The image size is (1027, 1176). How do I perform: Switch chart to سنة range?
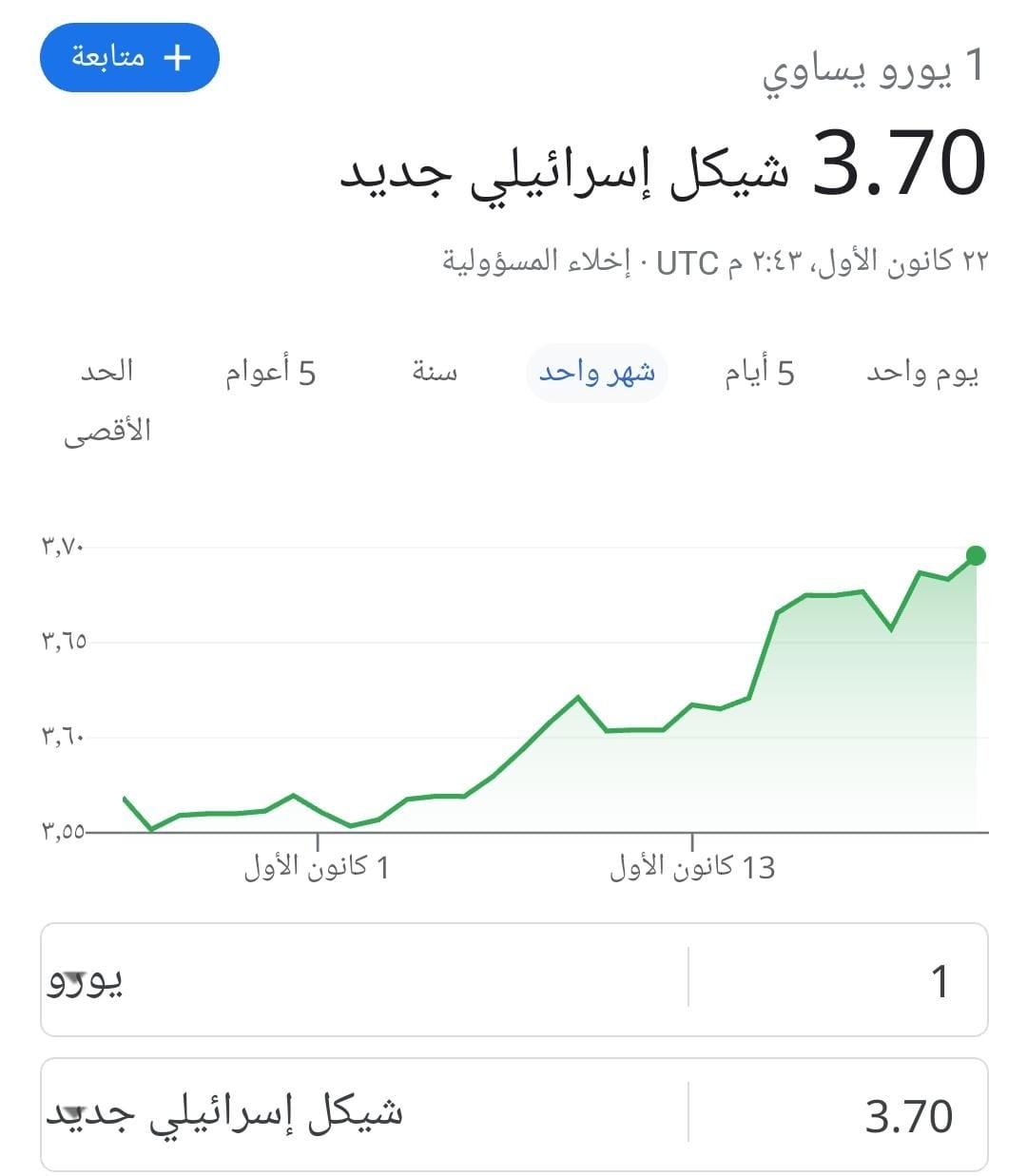point(435,373)
